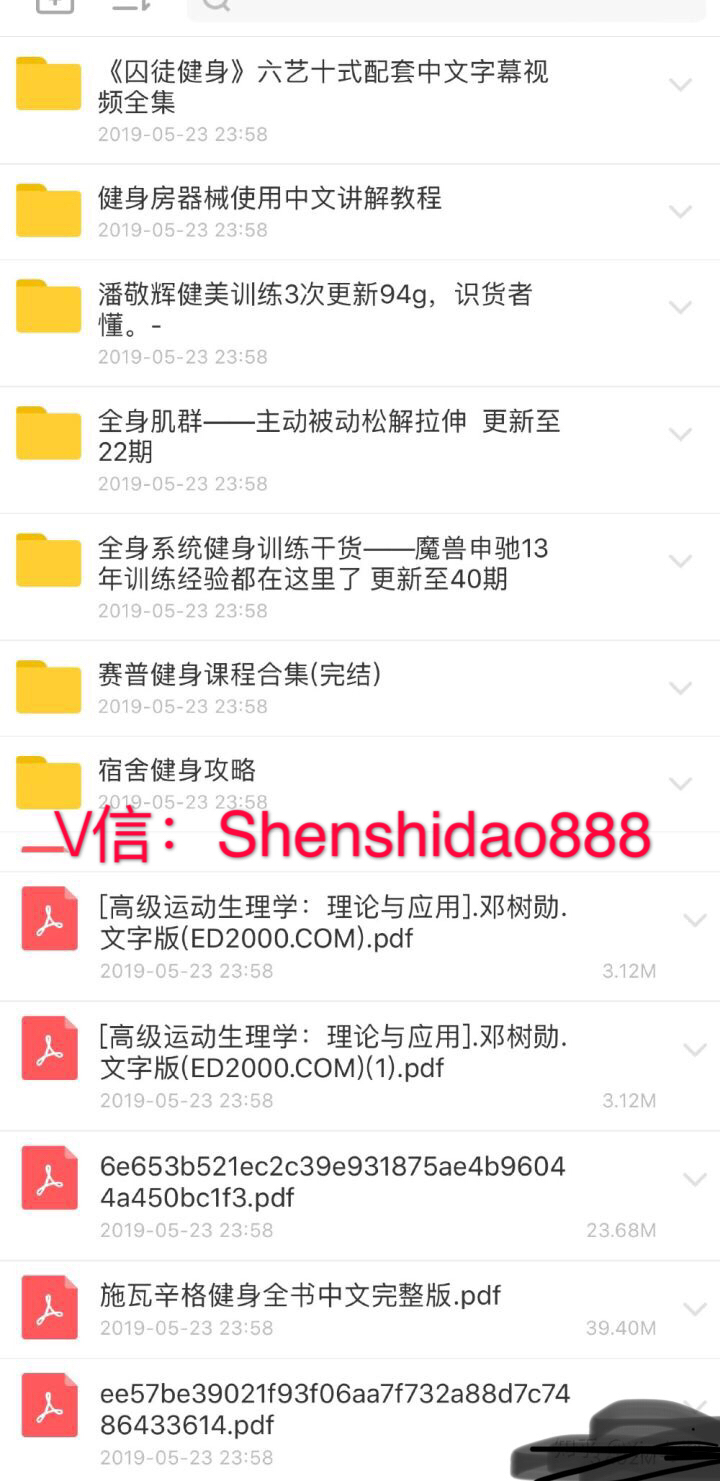Open 施瓦辛格健身全书中文完整版.pdf
The image size is (720, 1481).
(x=300, y=1297)
